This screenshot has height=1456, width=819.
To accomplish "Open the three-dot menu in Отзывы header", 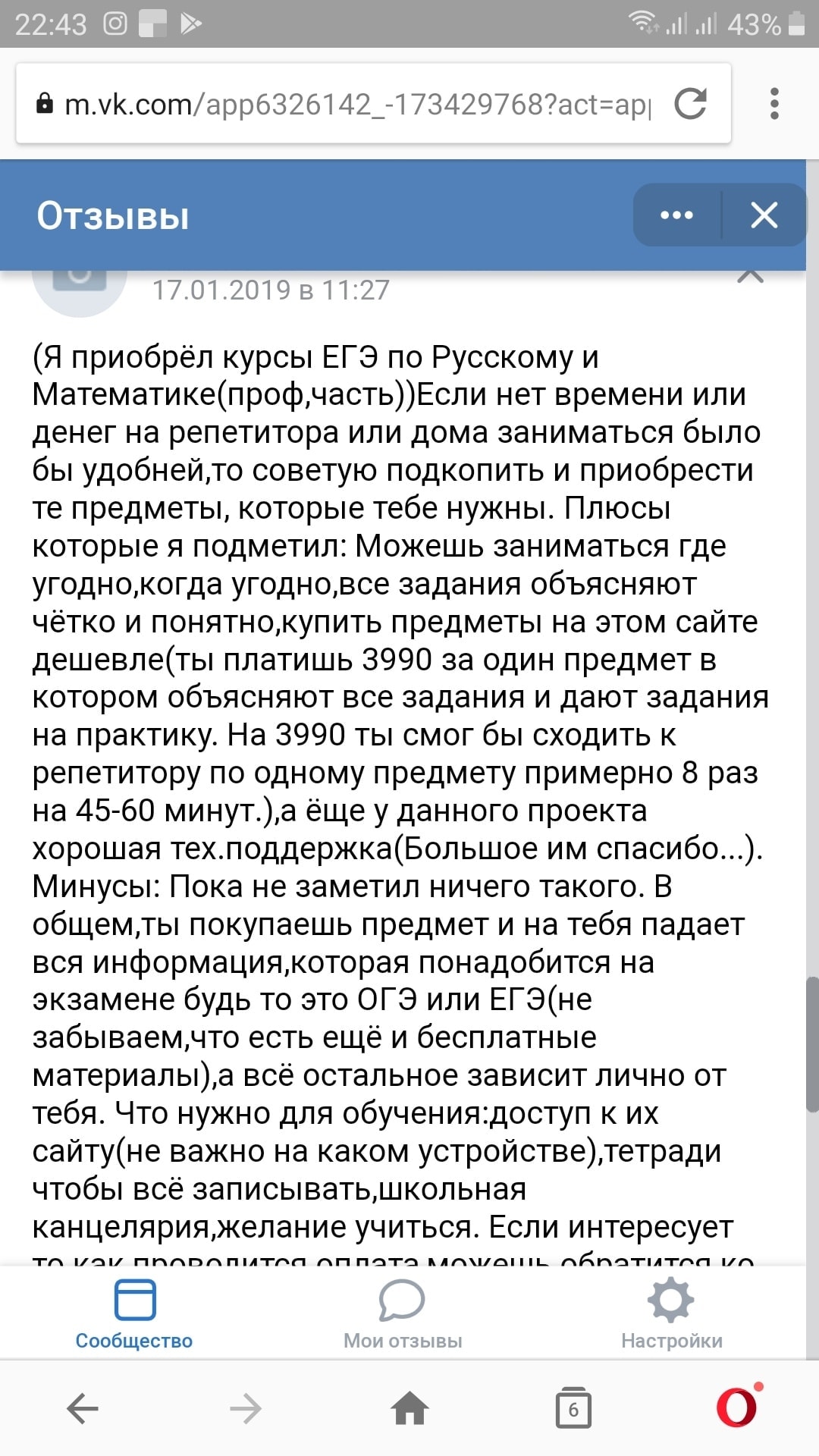I will pyautogui.click(x=676, y=215).
